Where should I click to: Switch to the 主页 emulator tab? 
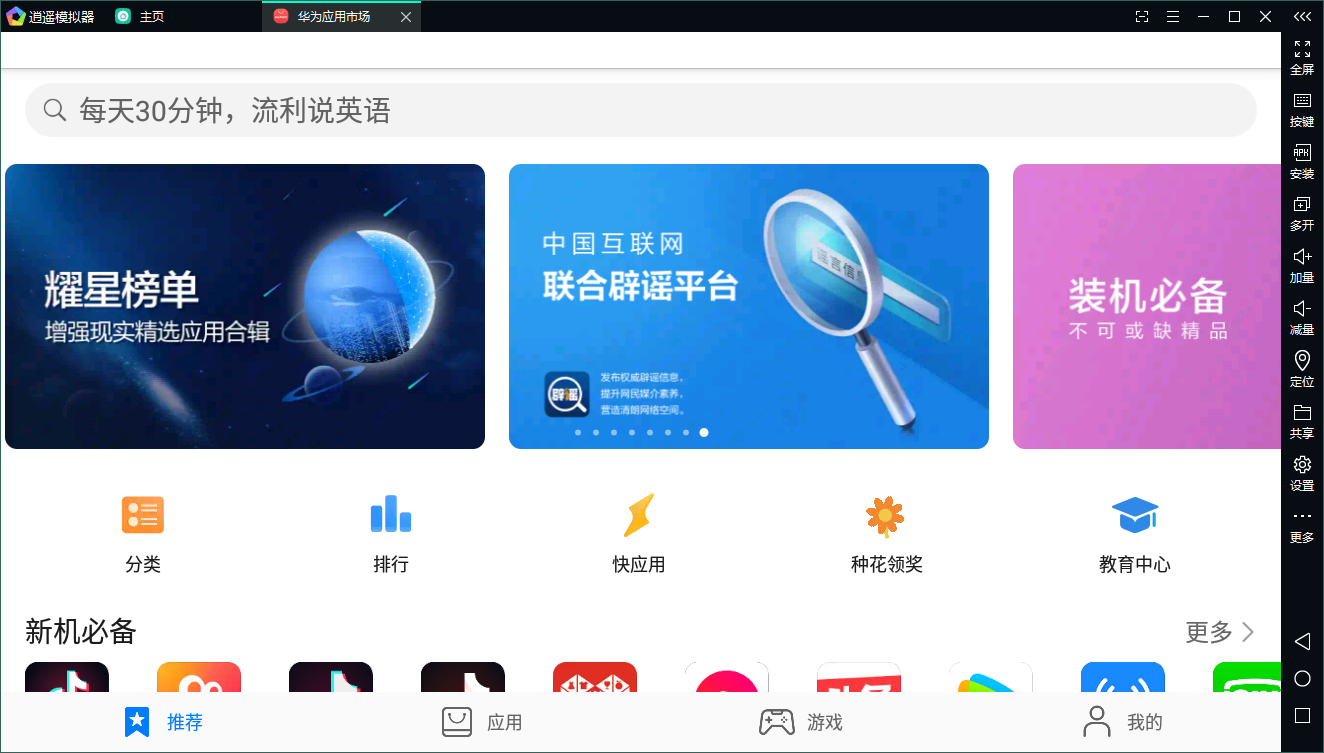pos(140,17)
